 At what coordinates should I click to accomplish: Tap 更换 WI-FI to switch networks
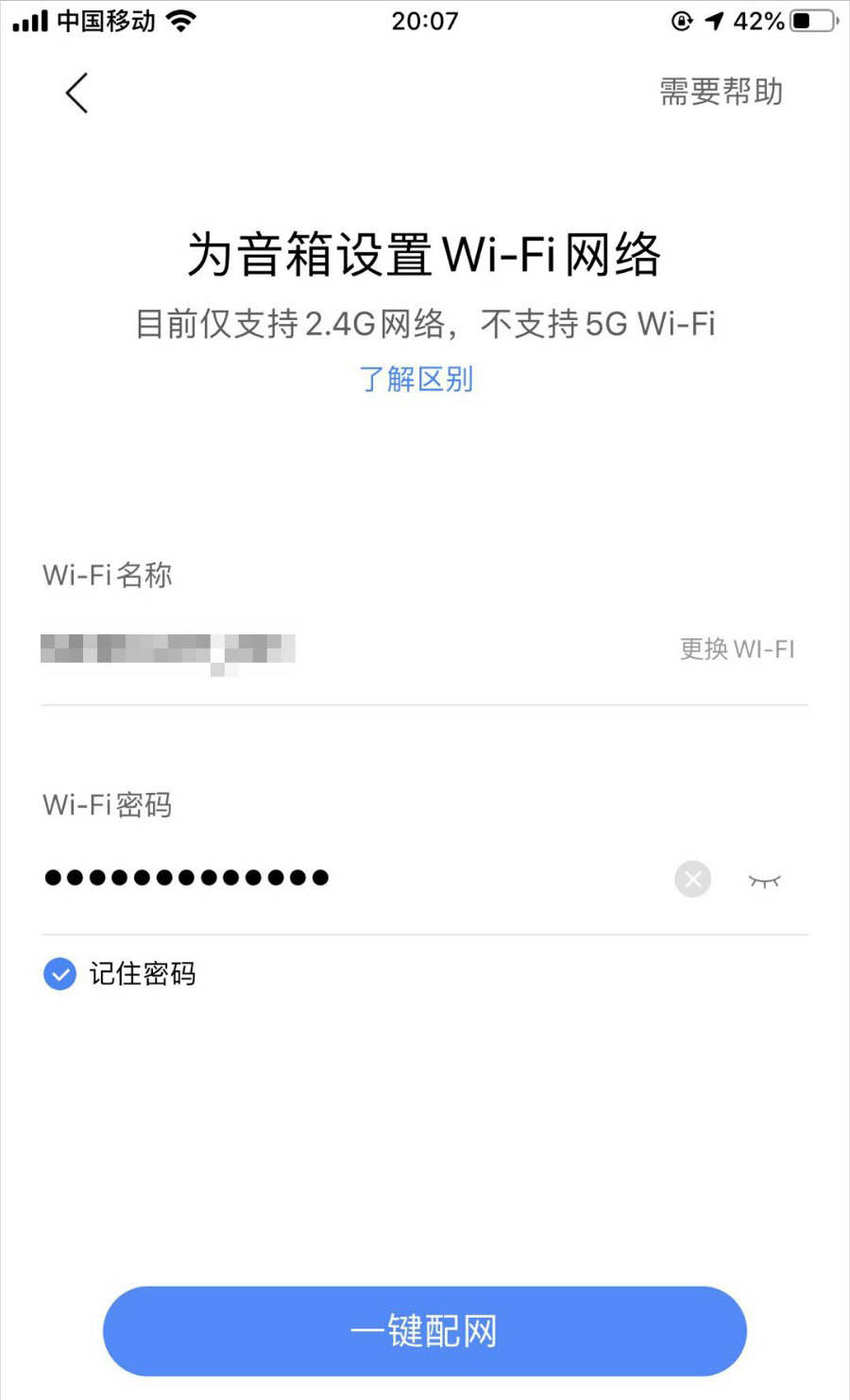tap(737, 649)
